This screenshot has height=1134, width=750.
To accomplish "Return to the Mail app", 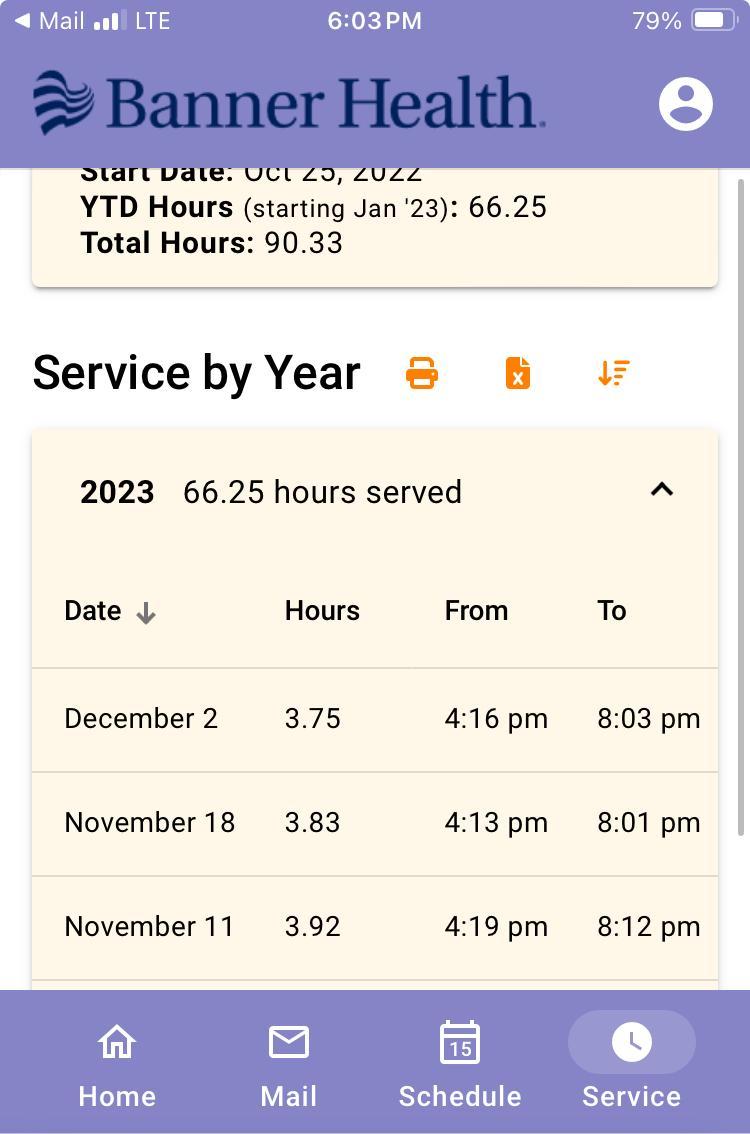I will tap(50, 21).
